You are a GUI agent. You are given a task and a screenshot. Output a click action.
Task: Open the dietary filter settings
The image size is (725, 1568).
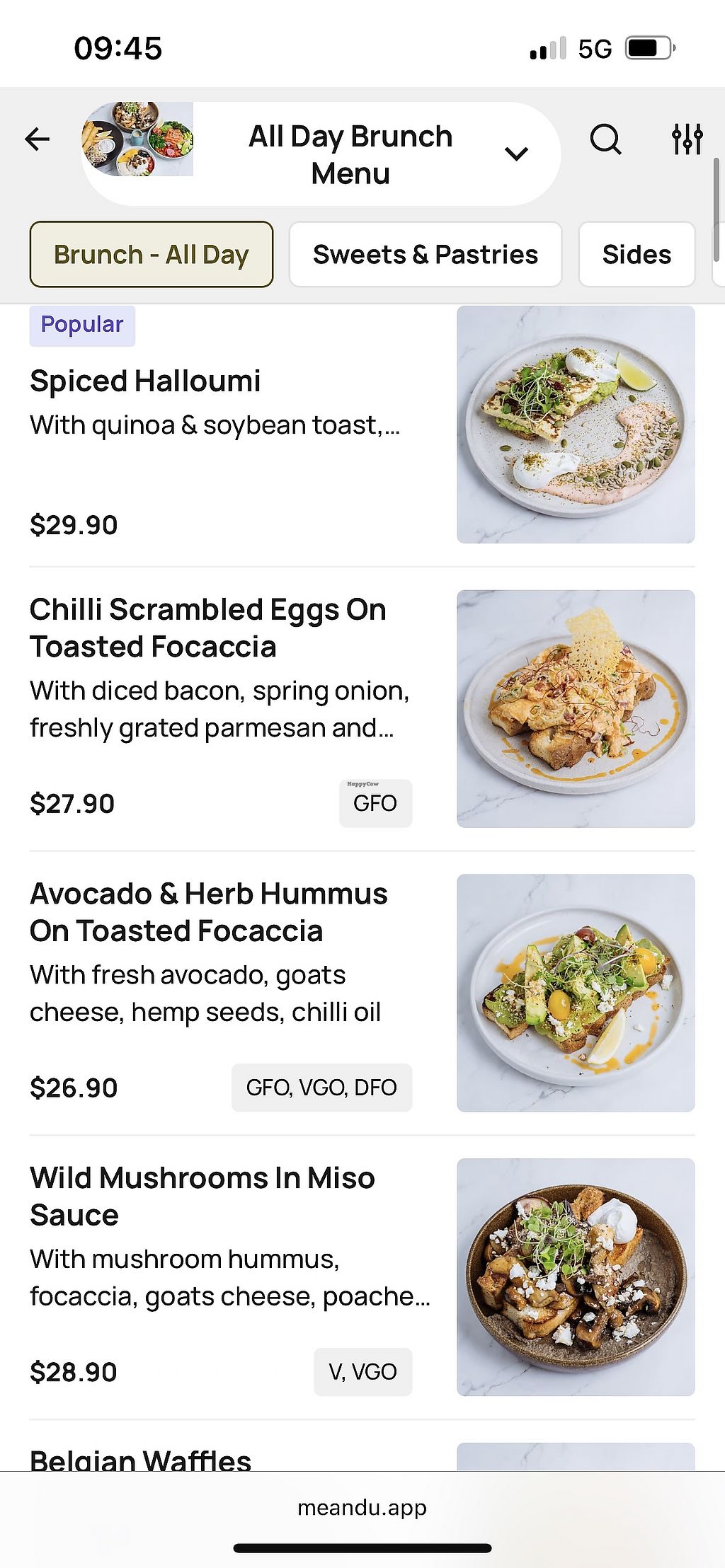687,139
